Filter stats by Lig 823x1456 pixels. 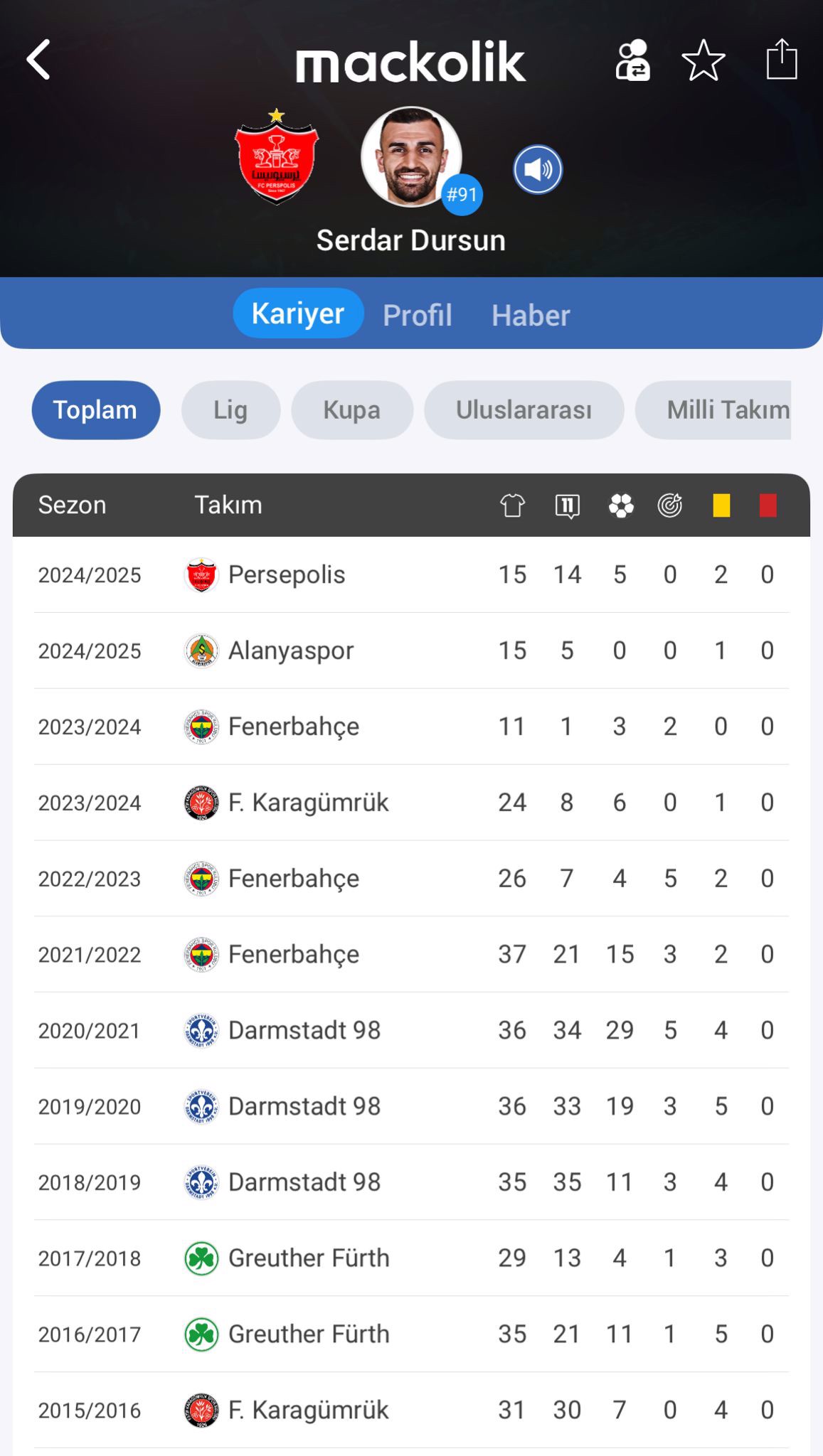click(x=230, y=410)
